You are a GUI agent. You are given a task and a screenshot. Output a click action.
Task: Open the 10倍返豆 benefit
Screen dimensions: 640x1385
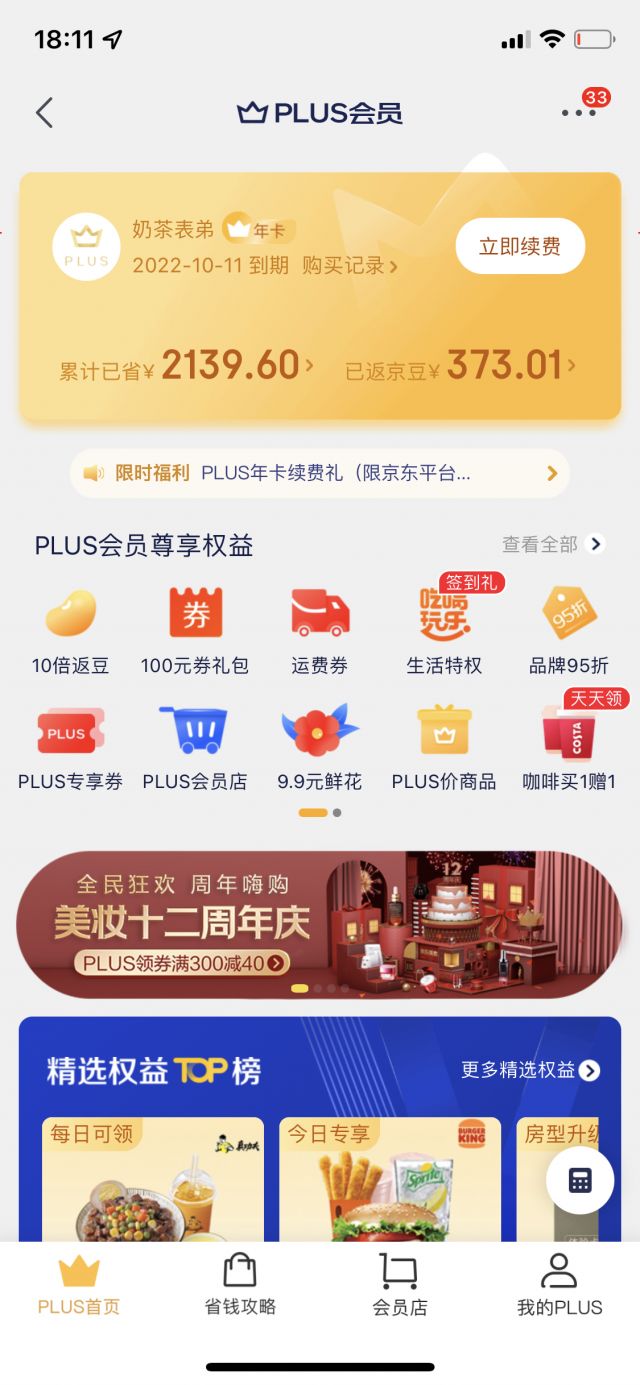coord(70,628)
